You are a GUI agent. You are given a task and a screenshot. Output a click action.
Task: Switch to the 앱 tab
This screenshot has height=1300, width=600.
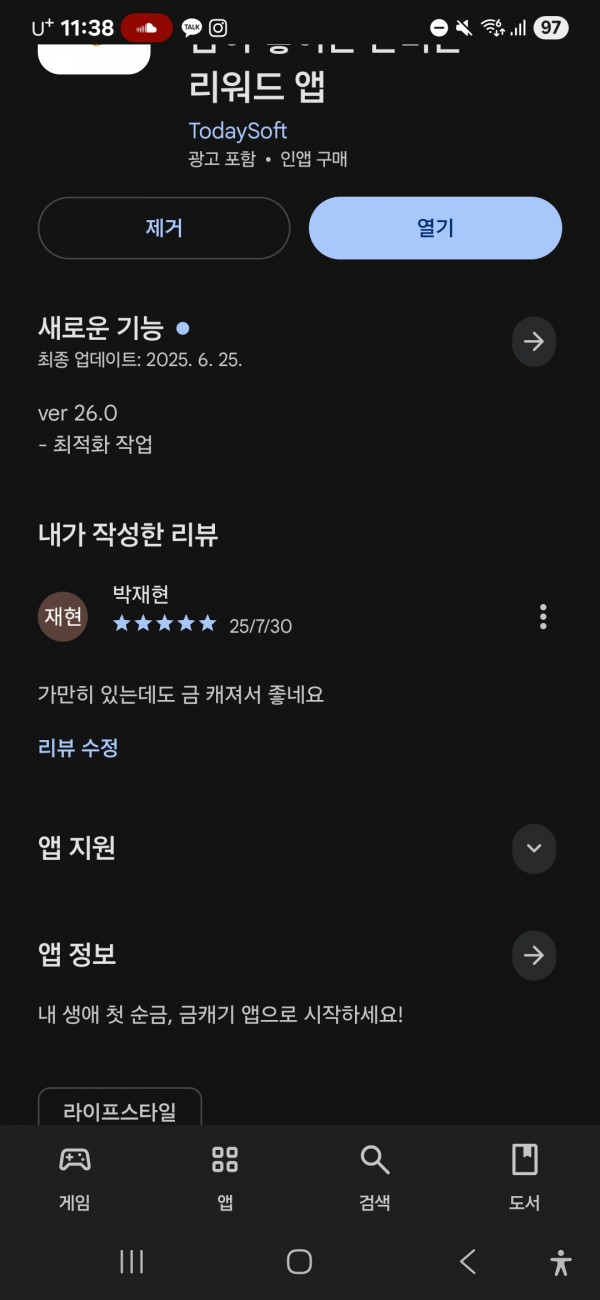225,1177
